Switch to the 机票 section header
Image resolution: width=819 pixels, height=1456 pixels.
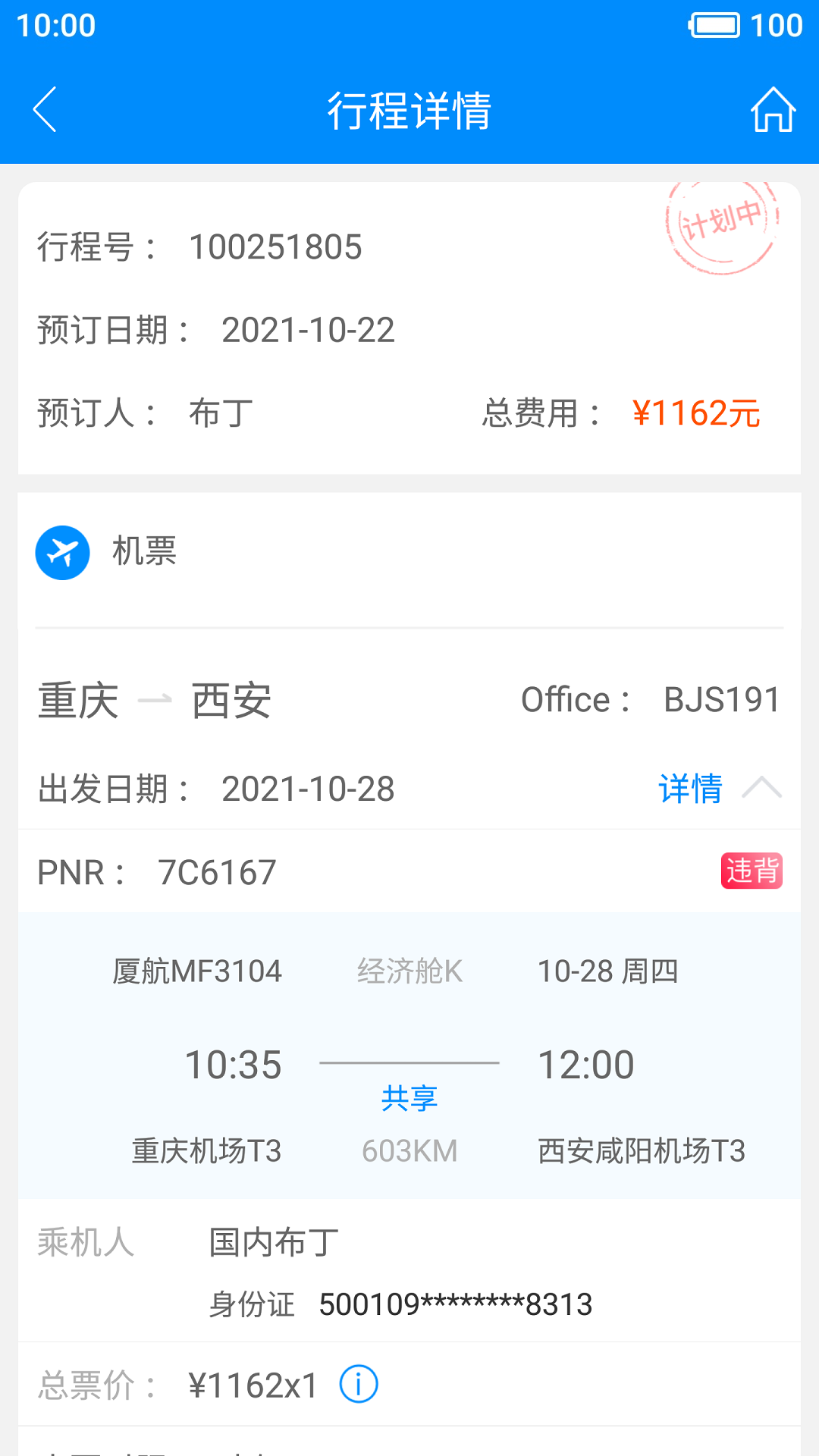[x=143, y=552]
